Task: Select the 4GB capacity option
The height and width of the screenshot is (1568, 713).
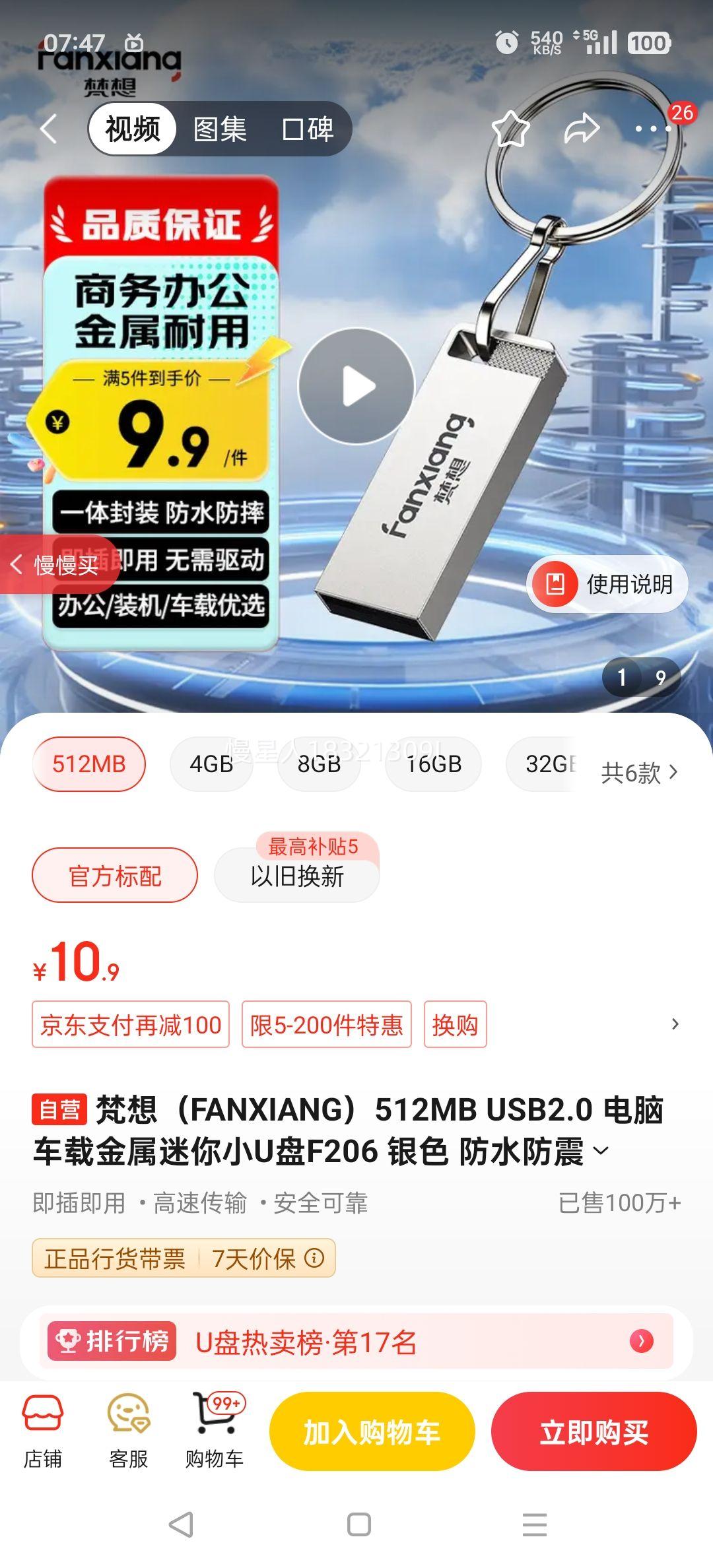Action: 211,764
